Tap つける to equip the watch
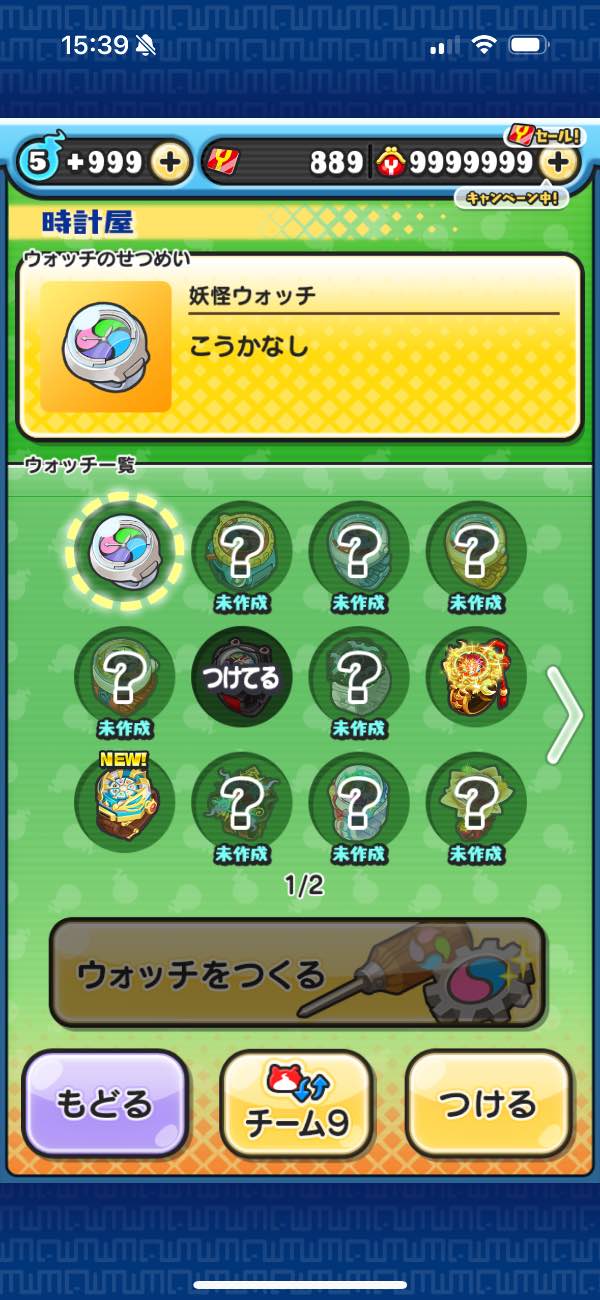This screenshot has width=600, height=1300. [x=488, y=1103]
